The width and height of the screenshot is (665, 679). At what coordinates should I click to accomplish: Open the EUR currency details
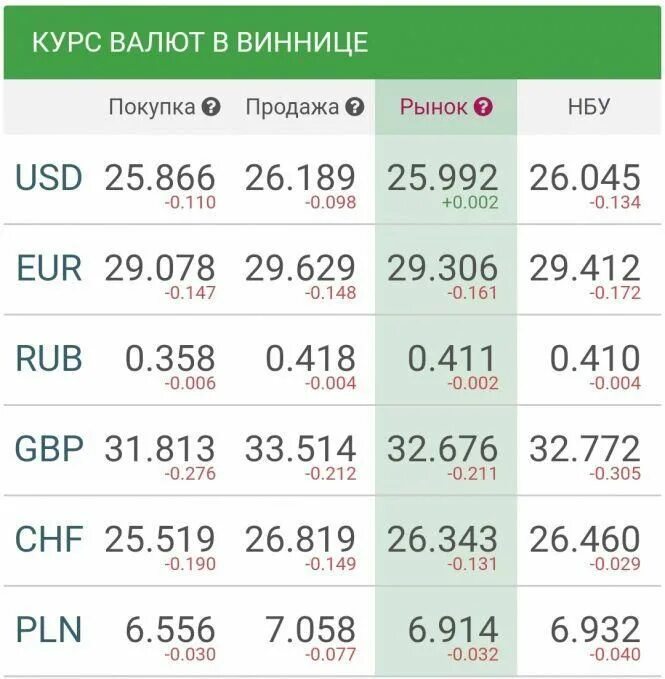pyautogui.click(x=48, y=268)
